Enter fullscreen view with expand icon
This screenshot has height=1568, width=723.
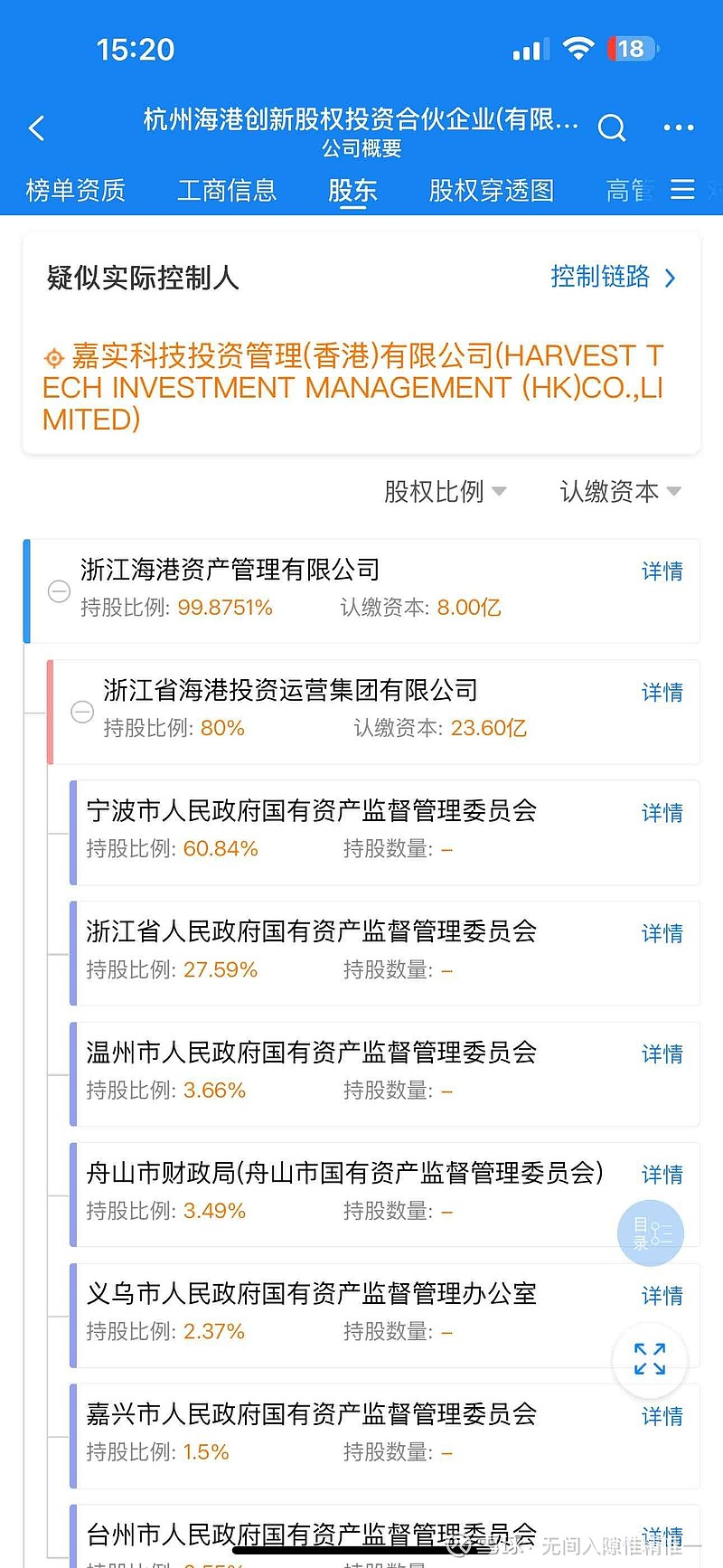[650, 1360]
